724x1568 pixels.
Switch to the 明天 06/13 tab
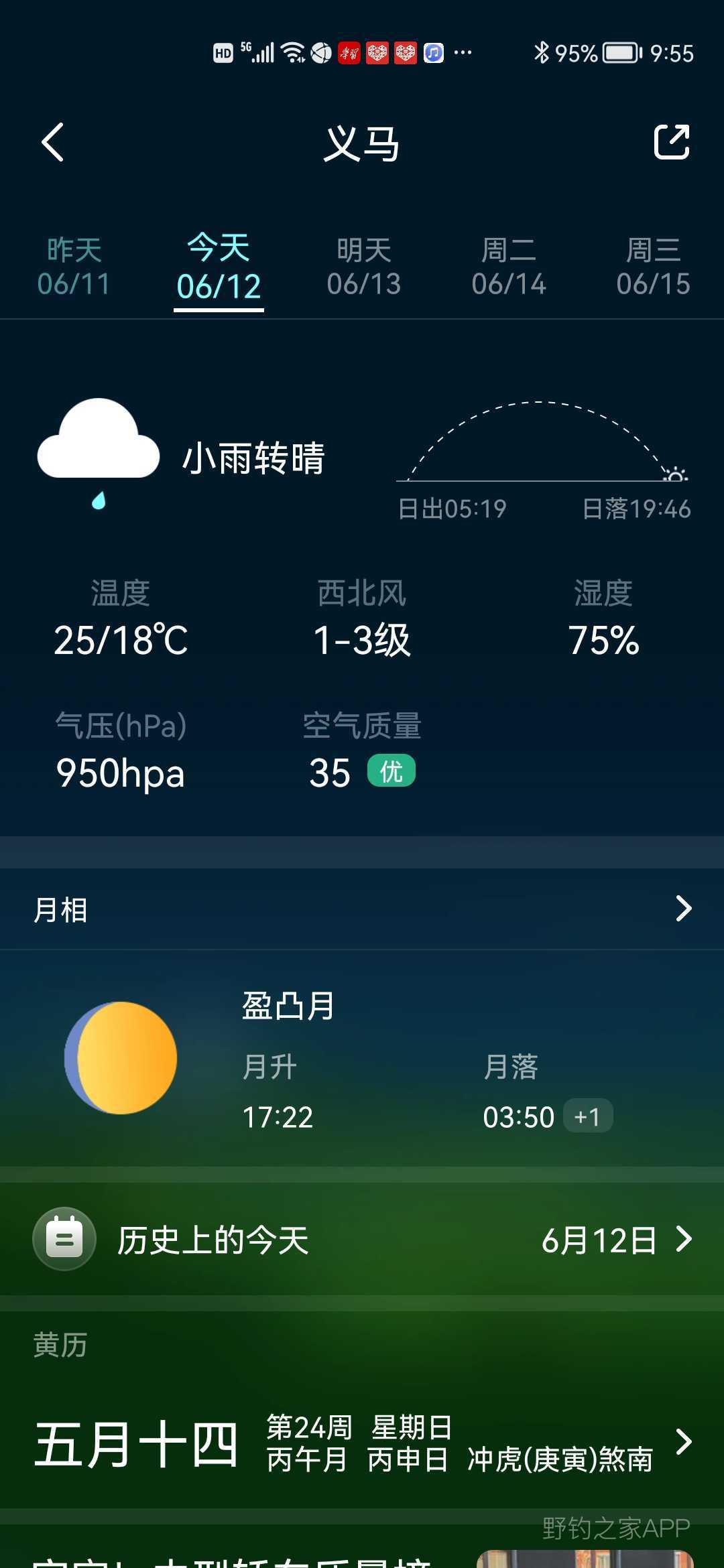point(363,267)
